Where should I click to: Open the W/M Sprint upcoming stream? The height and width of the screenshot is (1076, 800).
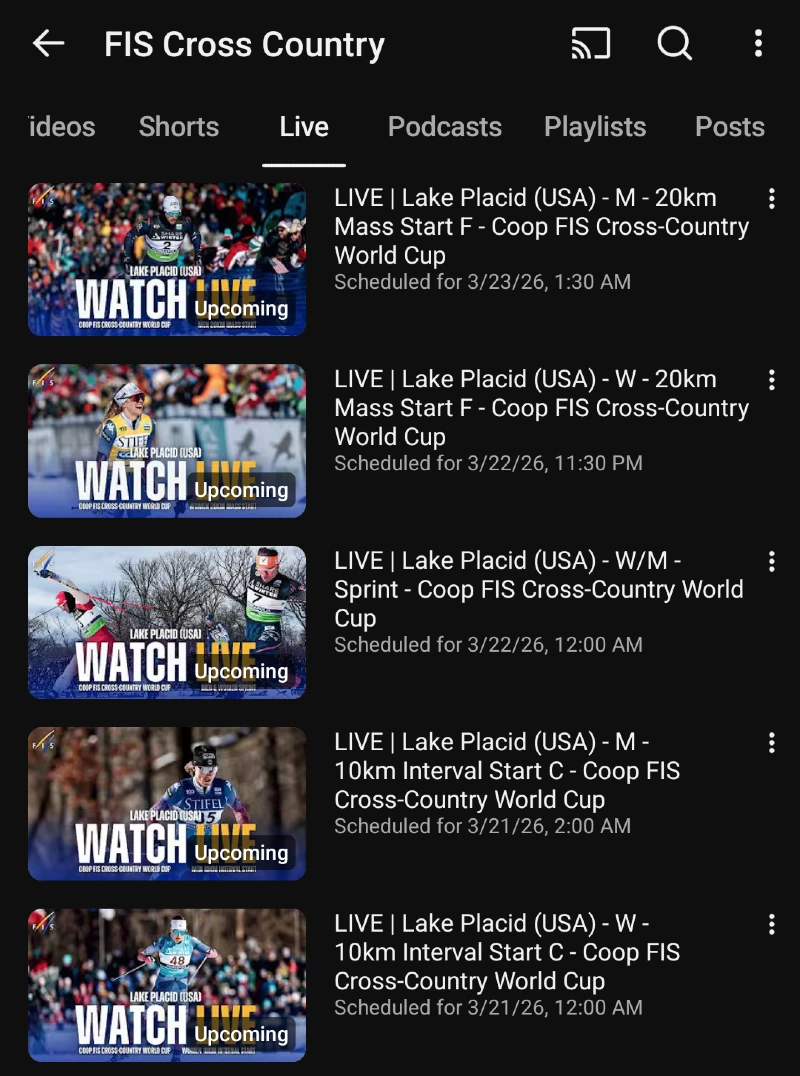(x=167, y=622)
